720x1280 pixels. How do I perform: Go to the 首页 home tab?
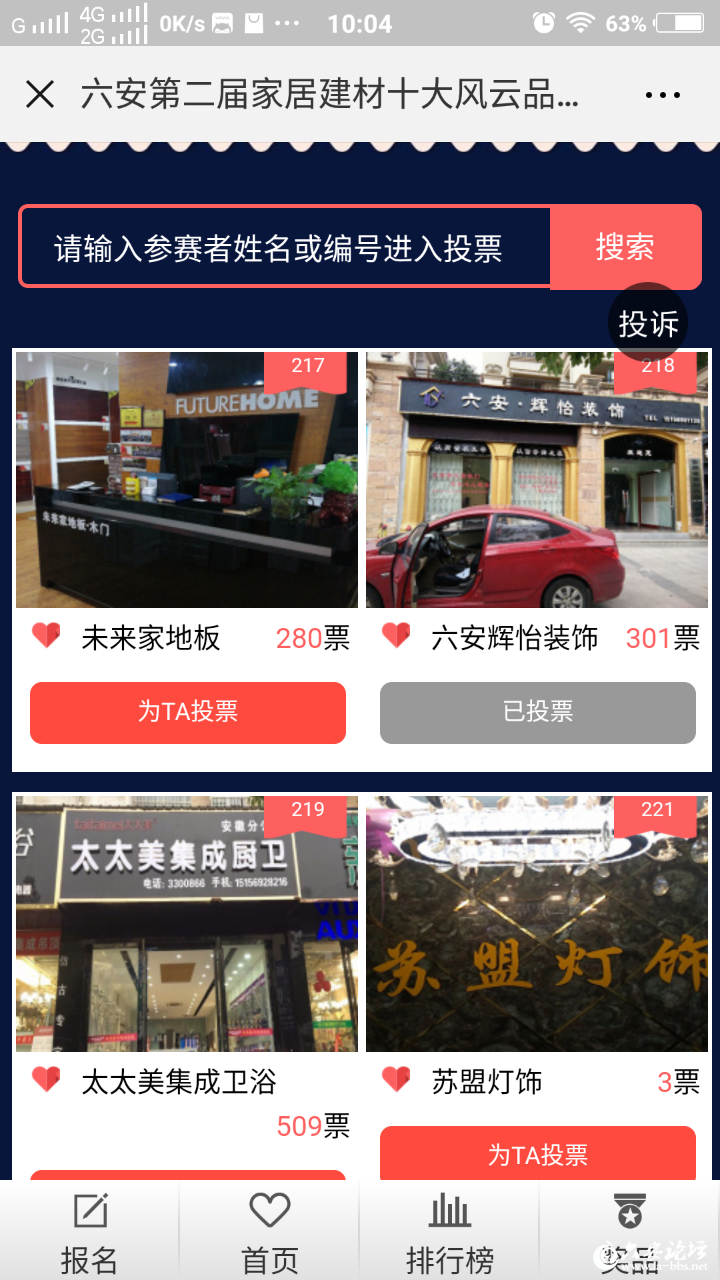pyautogui.click(x=270, y=1232)
